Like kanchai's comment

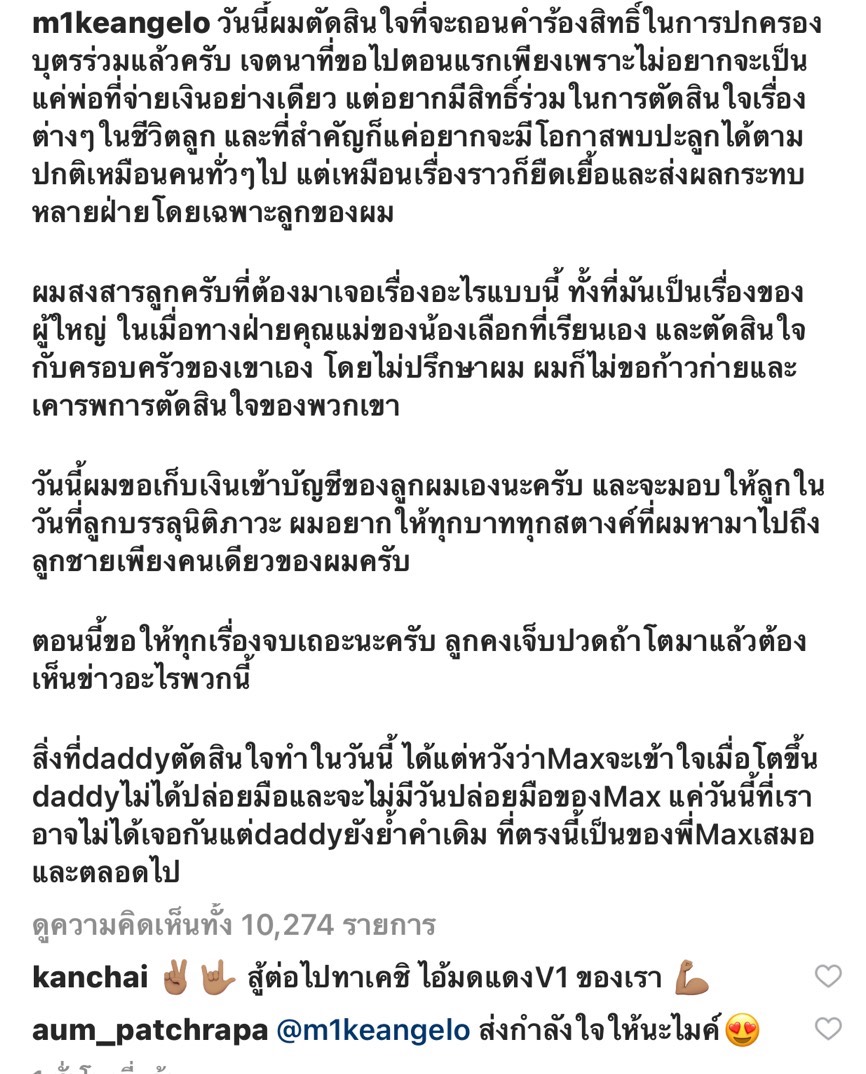point(828,977)
